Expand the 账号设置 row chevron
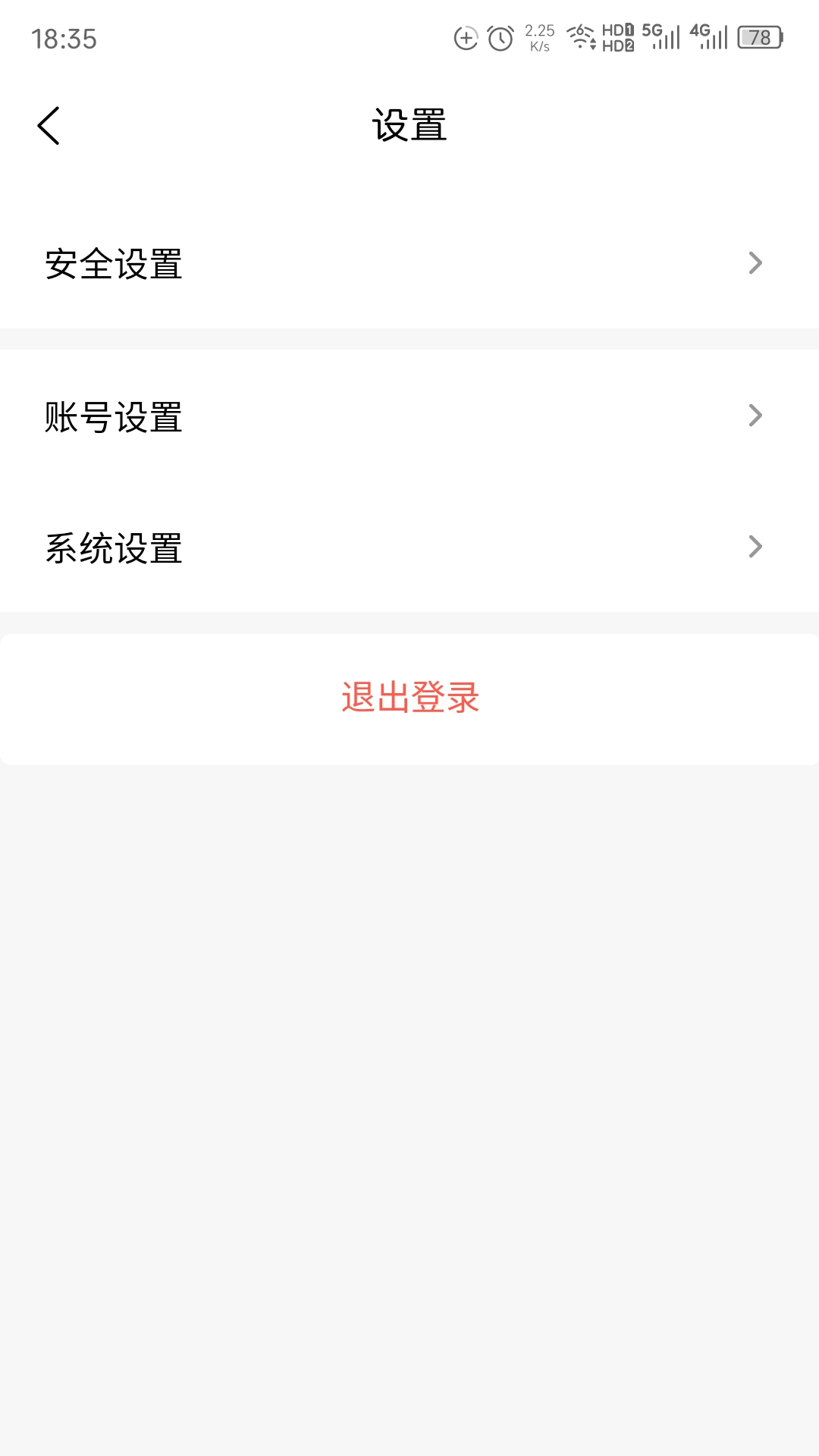This screenshot has width=819, height=1456. tap(755, 415)
